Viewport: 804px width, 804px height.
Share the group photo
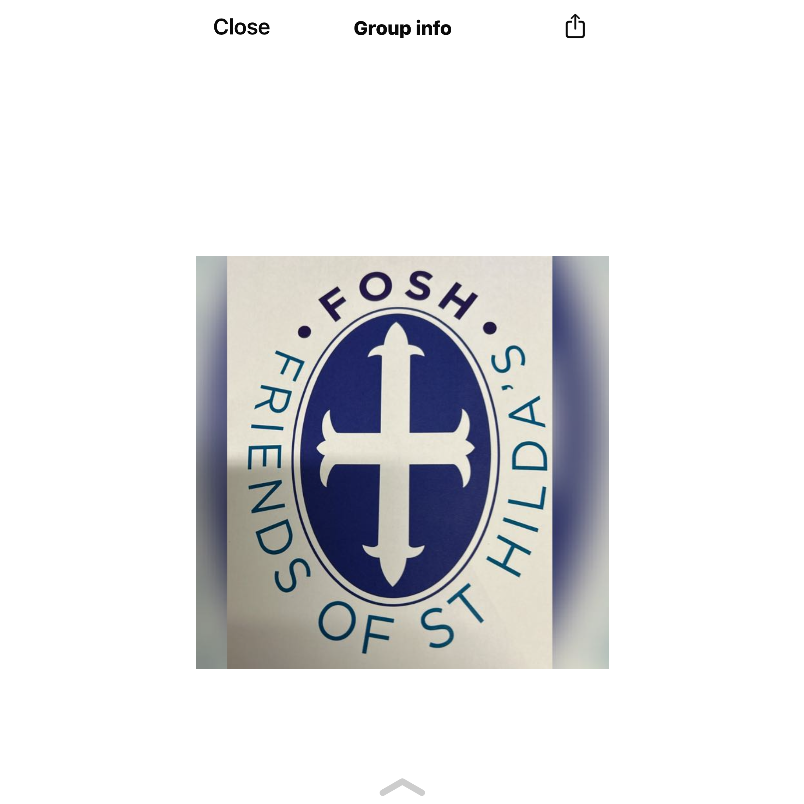(x=575, y=27)
